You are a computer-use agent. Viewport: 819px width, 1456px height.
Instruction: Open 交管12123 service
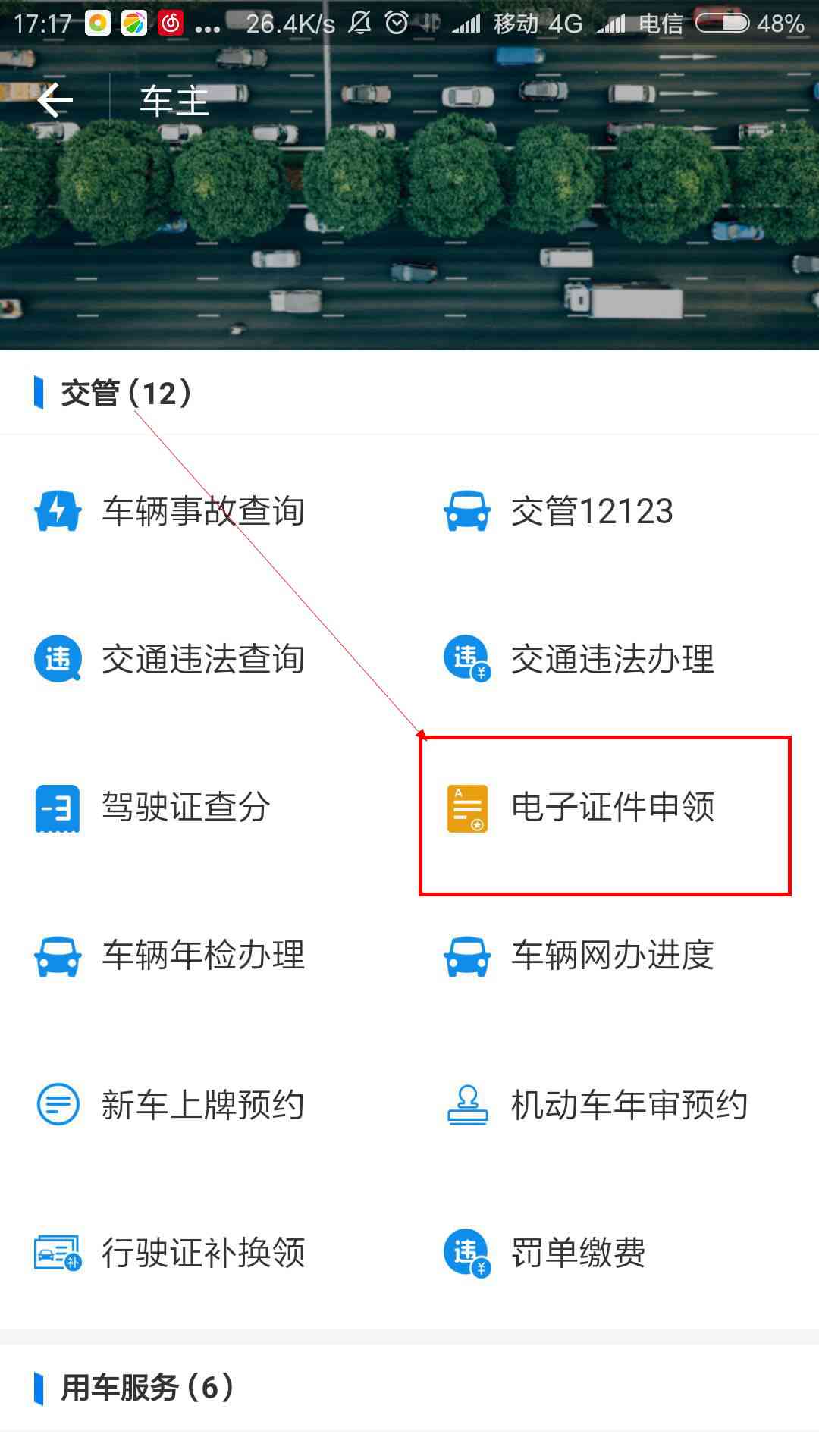(x=558, y=512)
